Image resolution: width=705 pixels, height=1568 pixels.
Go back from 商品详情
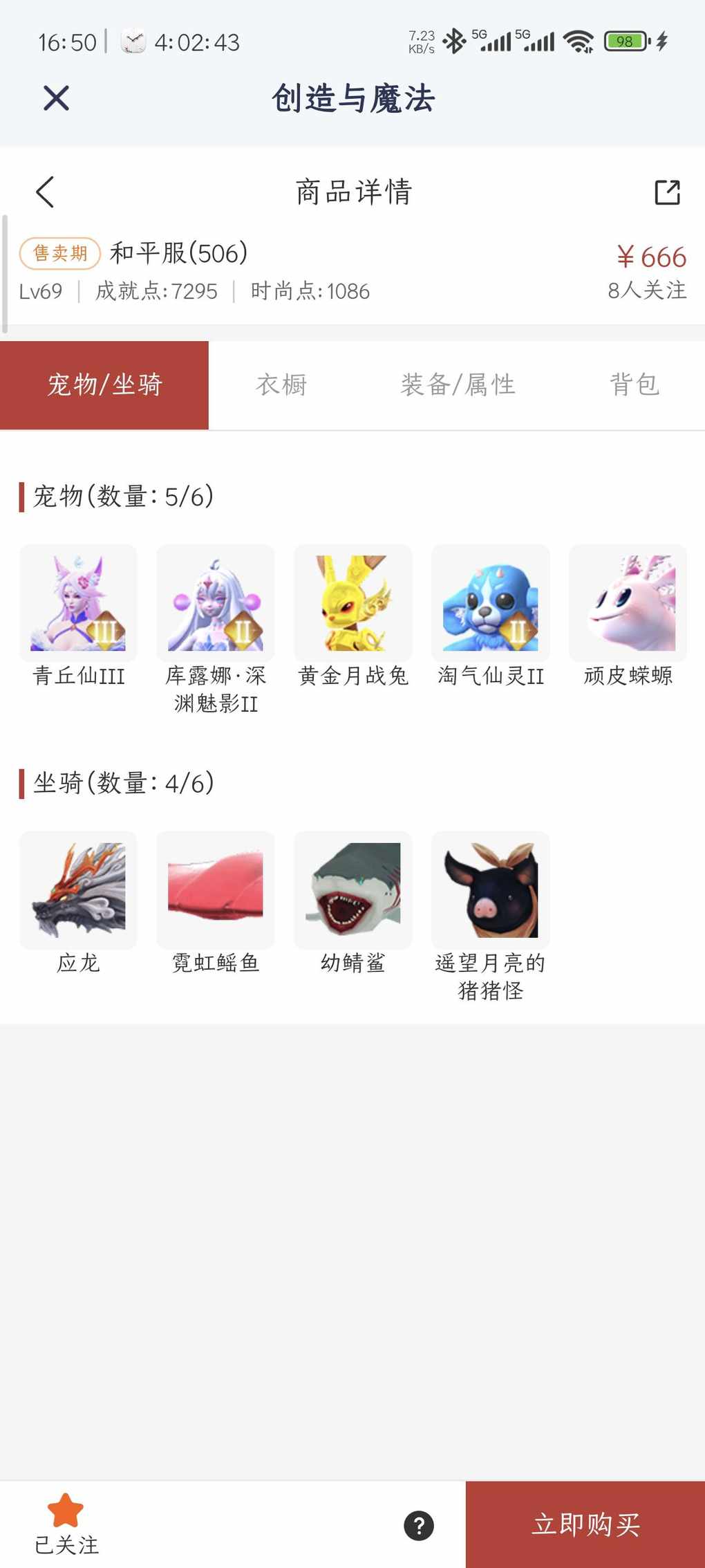[x=45, y=192]
